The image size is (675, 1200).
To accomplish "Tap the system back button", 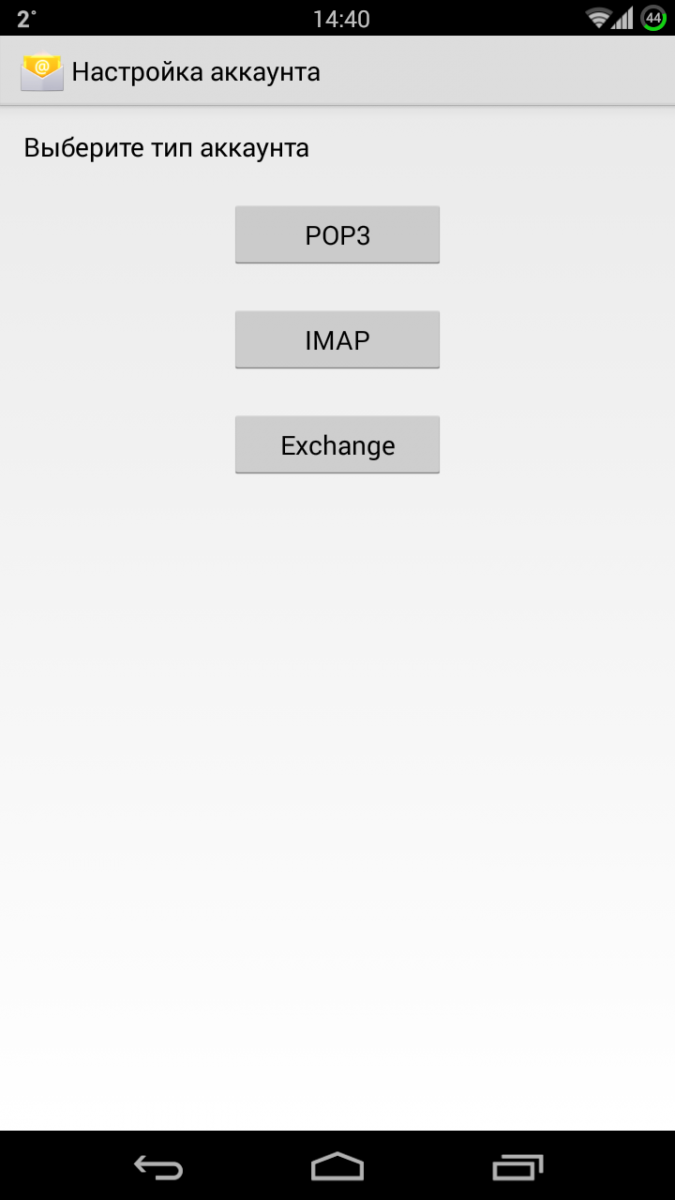I will pyautogui.click(x=158, y=1167).
